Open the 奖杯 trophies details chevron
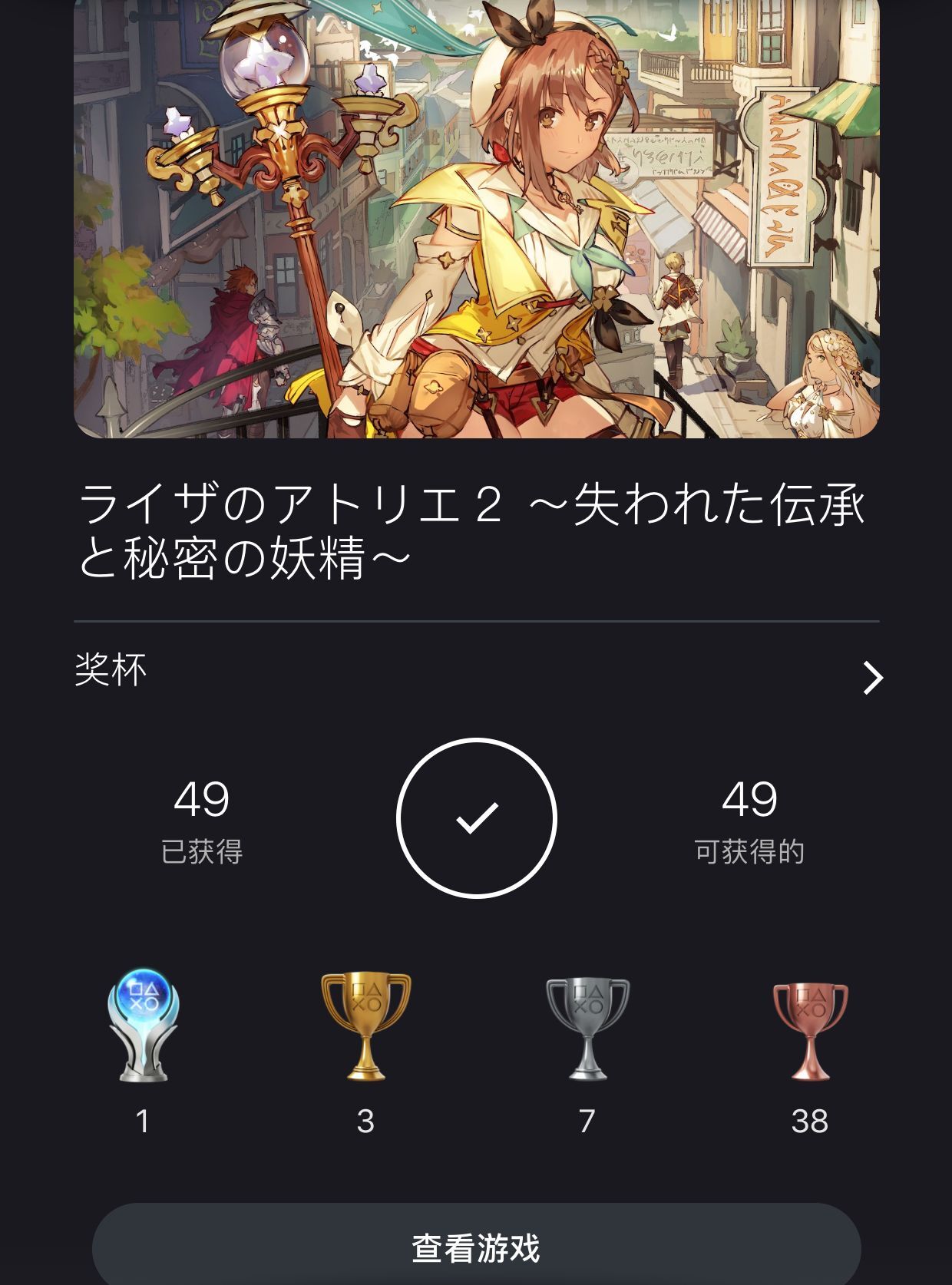This screenshot has width=952, height=1285. pos(872,677)
